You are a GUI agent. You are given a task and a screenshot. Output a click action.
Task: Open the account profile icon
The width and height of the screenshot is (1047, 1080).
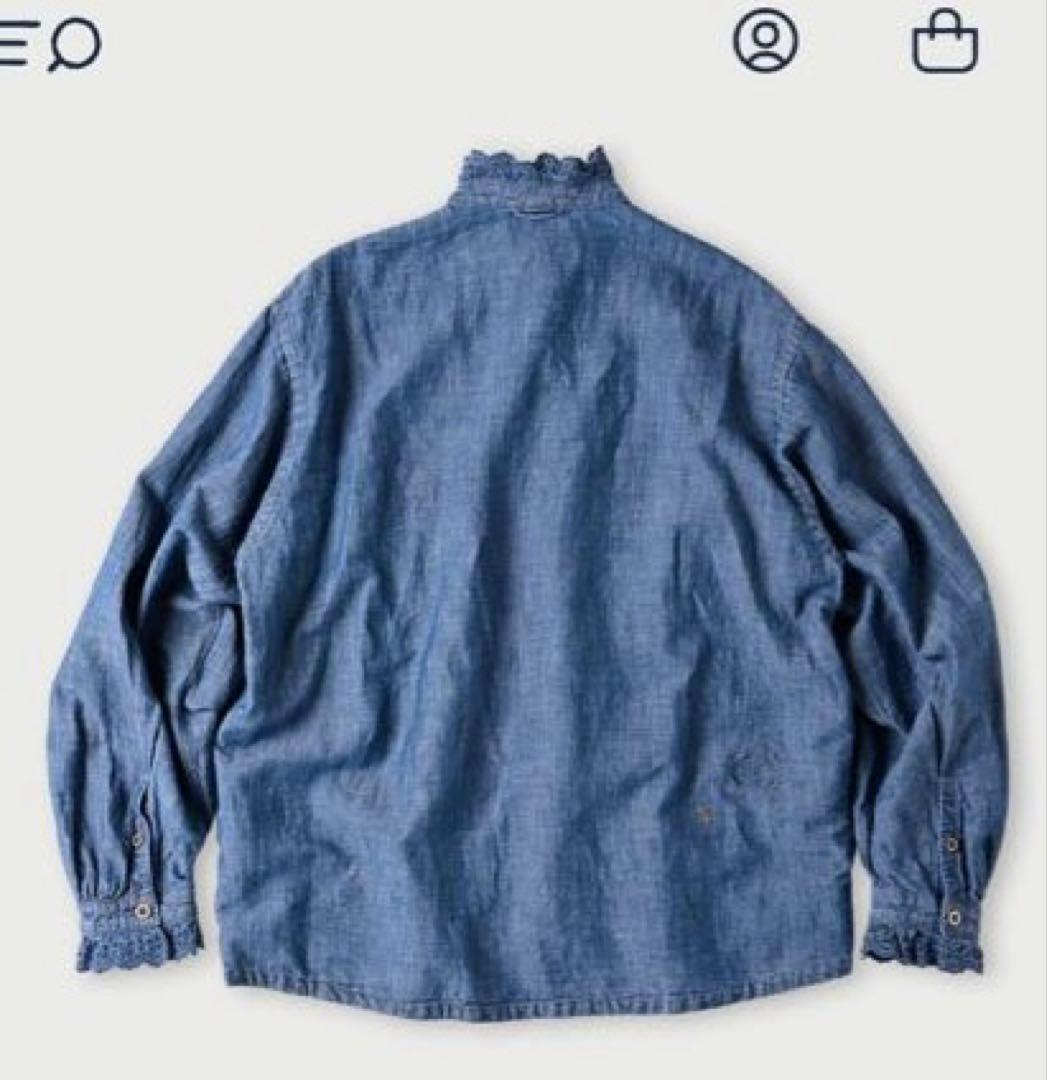click(x=766, y=42)
